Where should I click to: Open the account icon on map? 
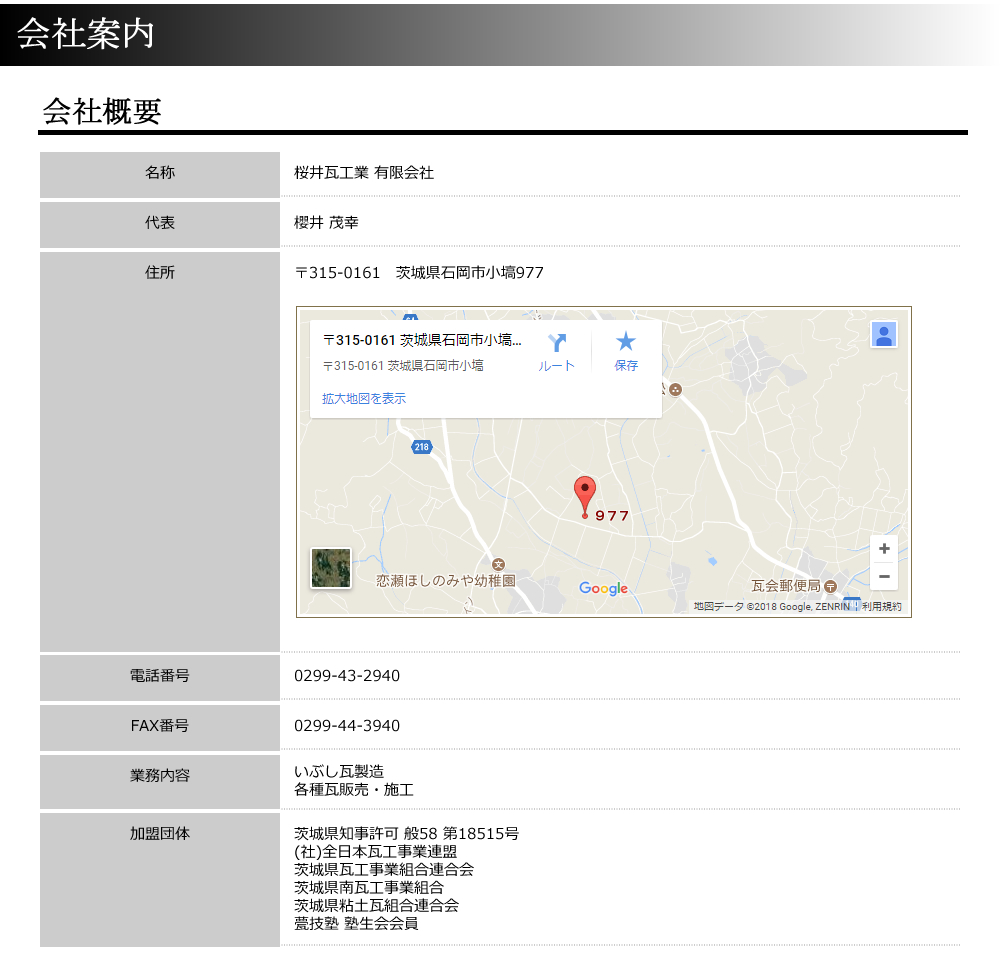tap(883, 335)
